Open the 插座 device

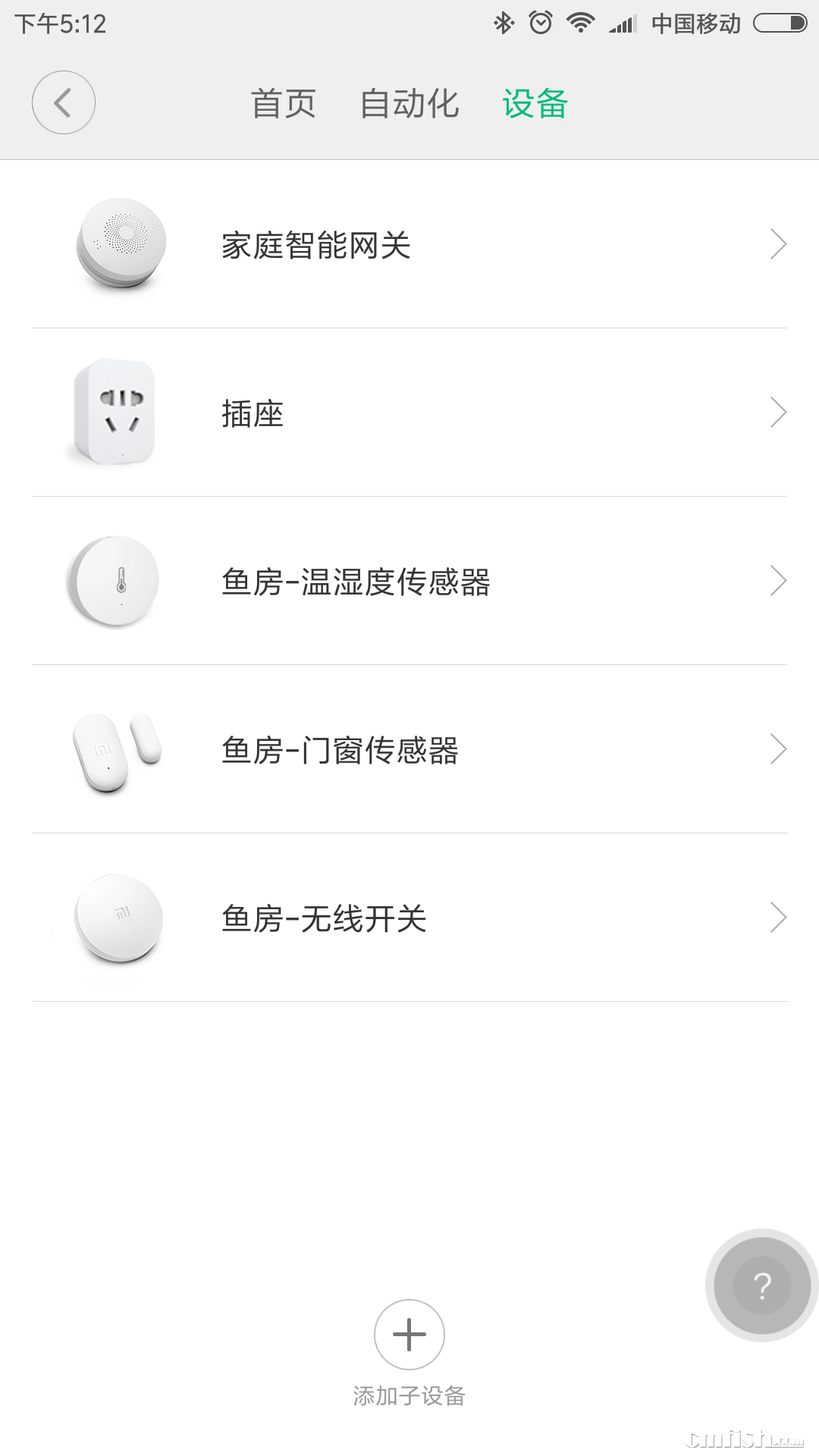[x=409, y=413]
